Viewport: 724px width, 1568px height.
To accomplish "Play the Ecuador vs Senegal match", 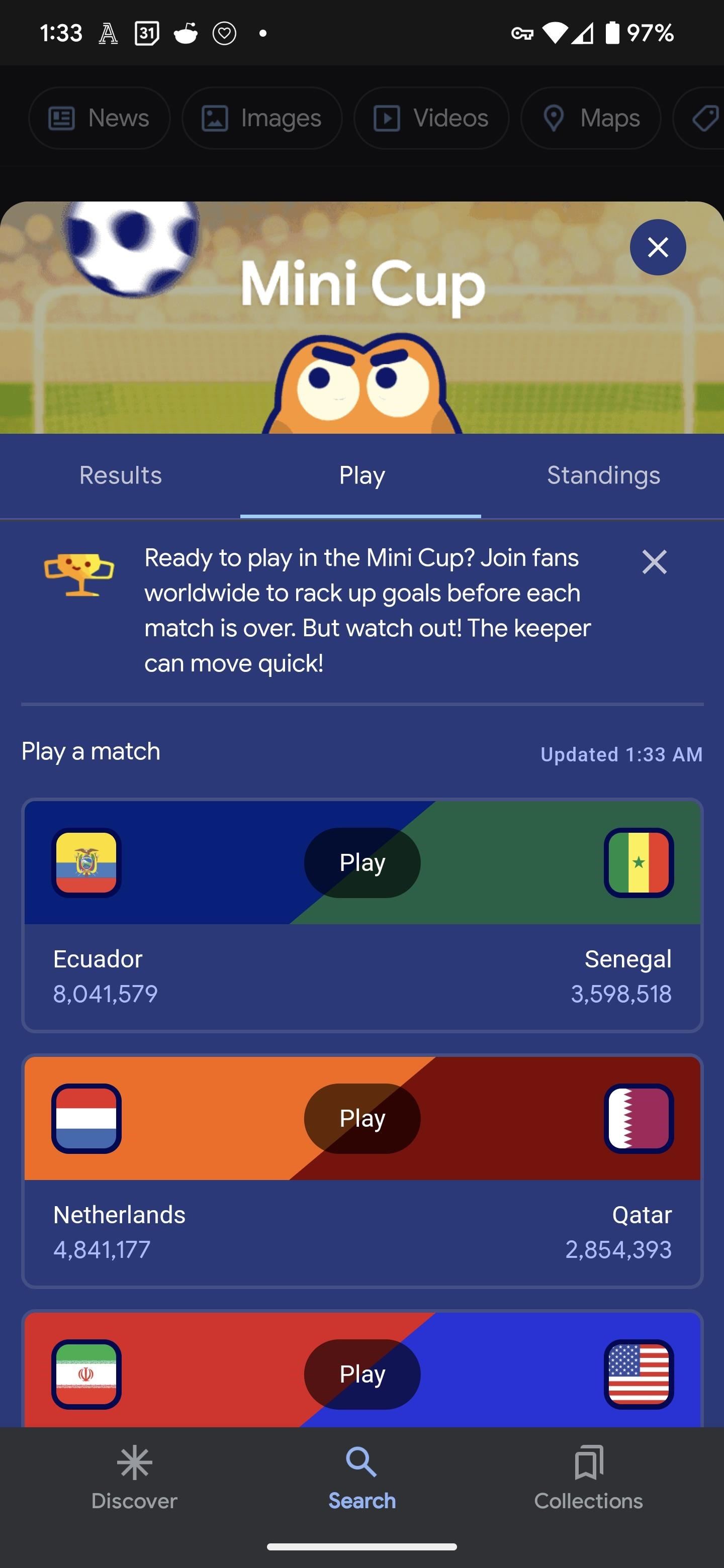I will pos(361,862).
